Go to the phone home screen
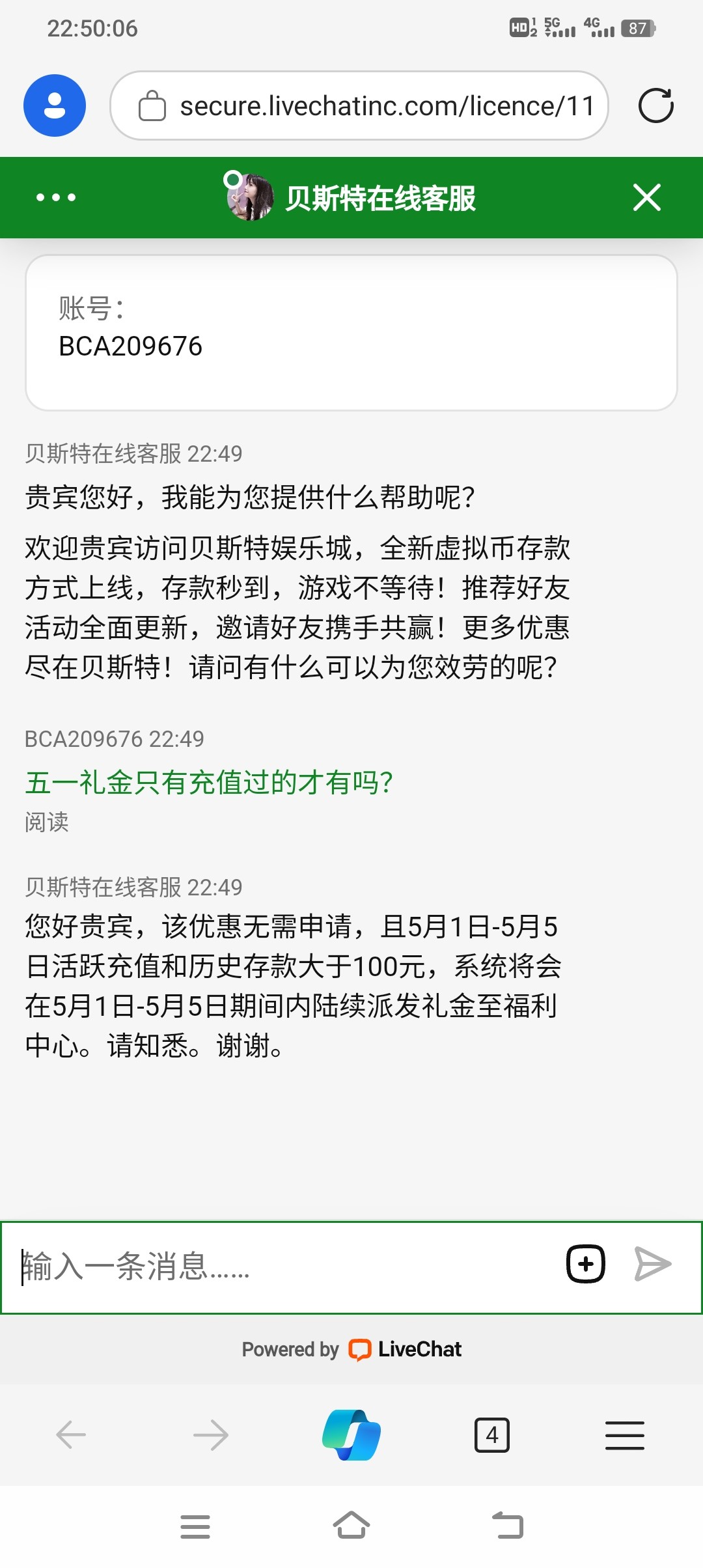 click(x=351, y=1525)
